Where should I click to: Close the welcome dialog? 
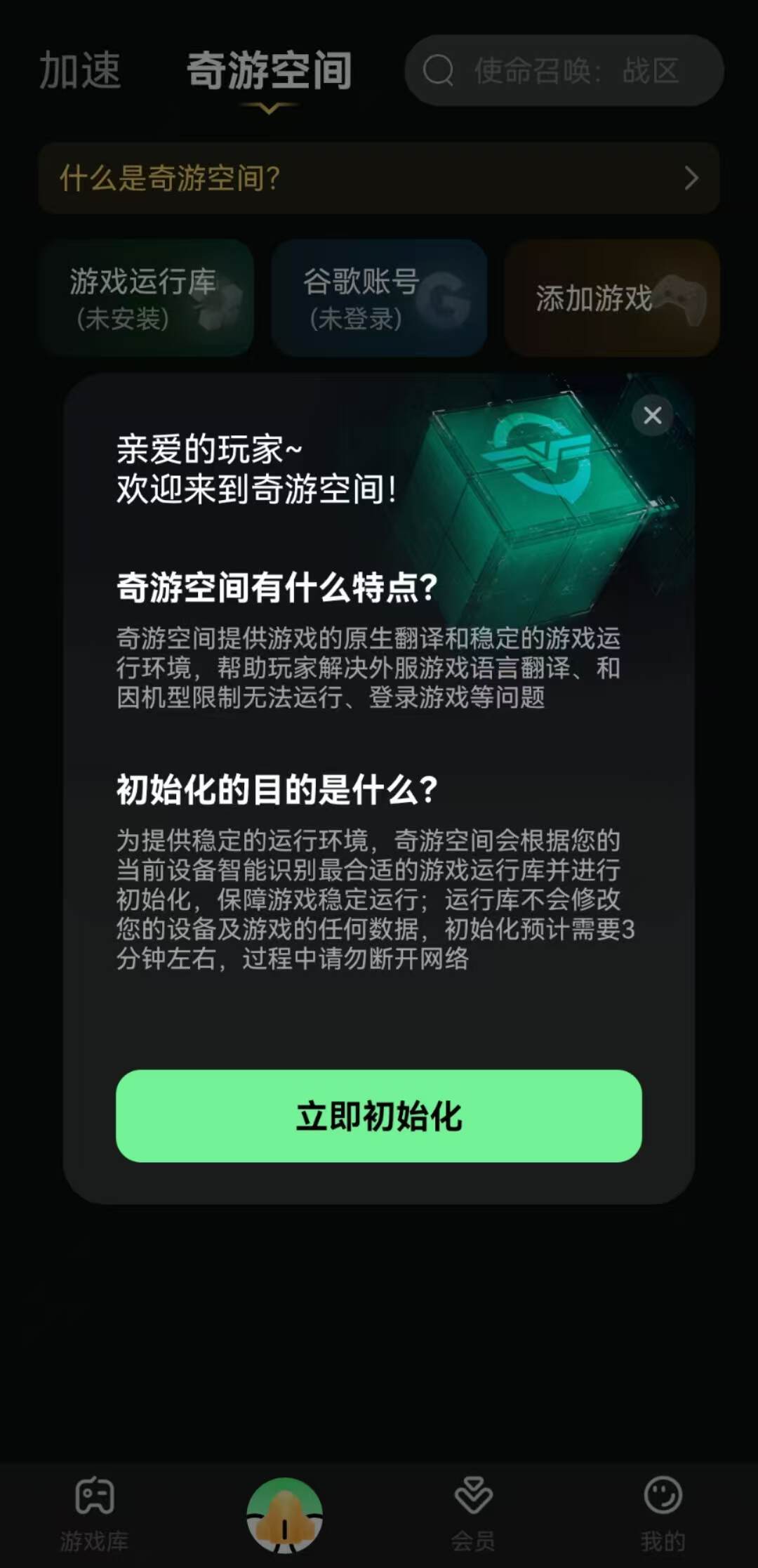tap(652, 415)
